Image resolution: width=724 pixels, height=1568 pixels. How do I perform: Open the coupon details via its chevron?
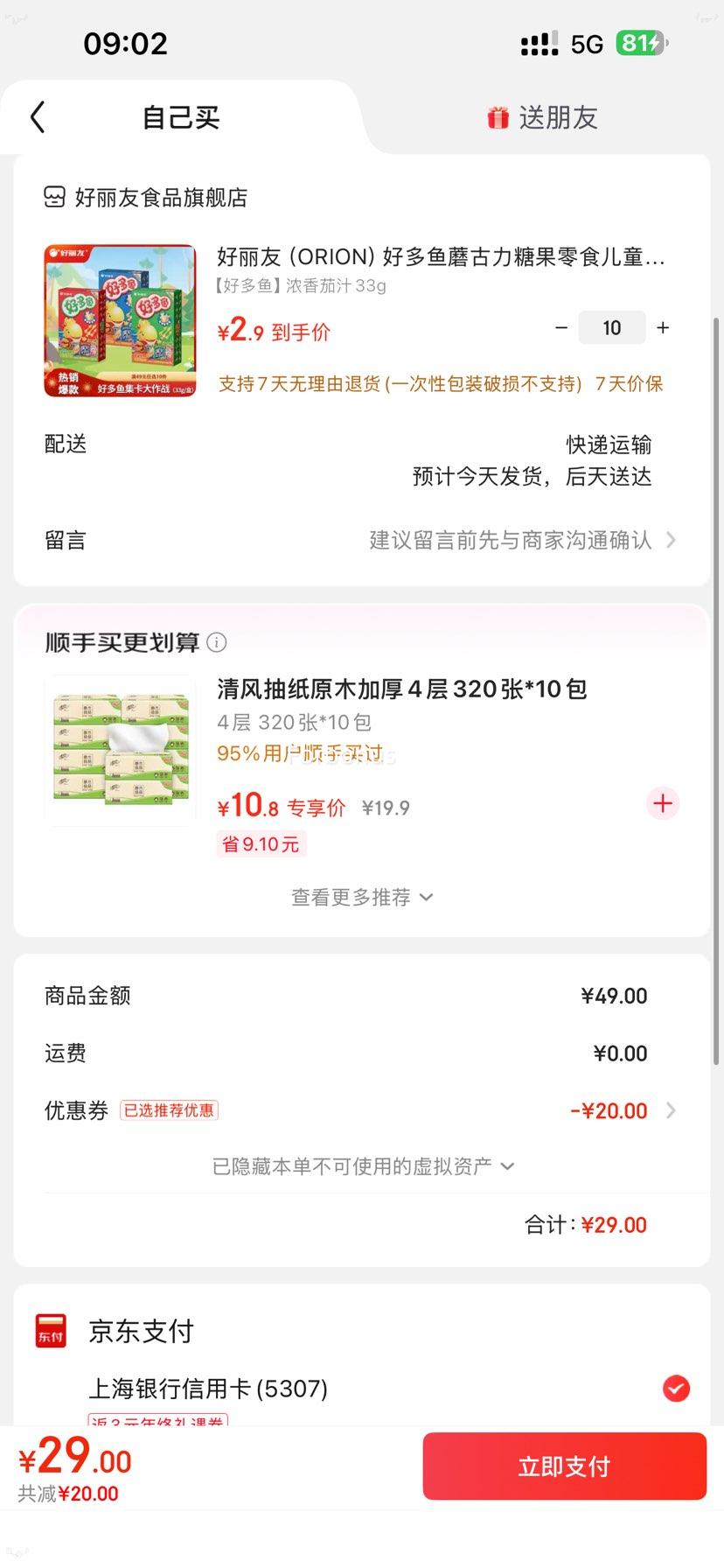[x=672, y=1109]
